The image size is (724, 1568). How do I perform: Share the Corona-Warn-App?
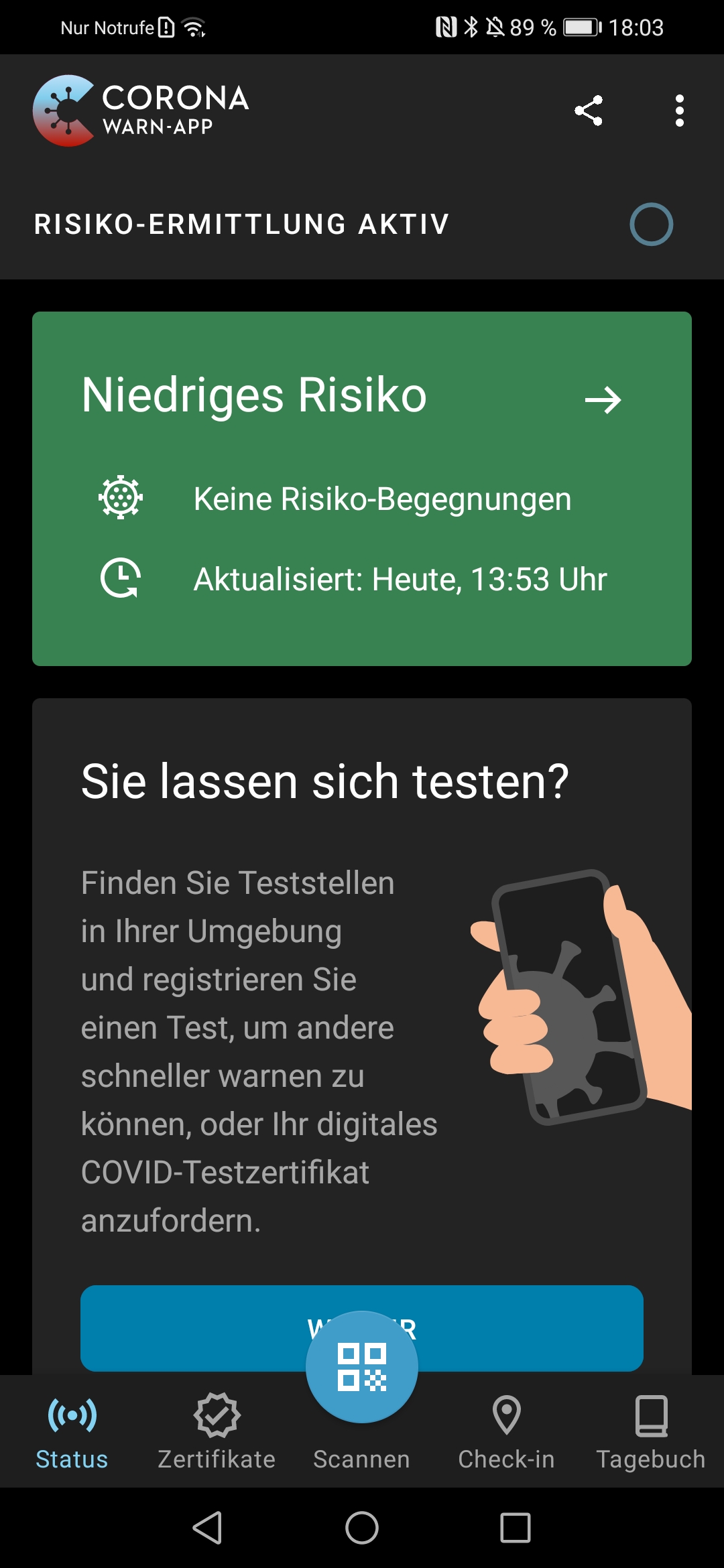589,111
